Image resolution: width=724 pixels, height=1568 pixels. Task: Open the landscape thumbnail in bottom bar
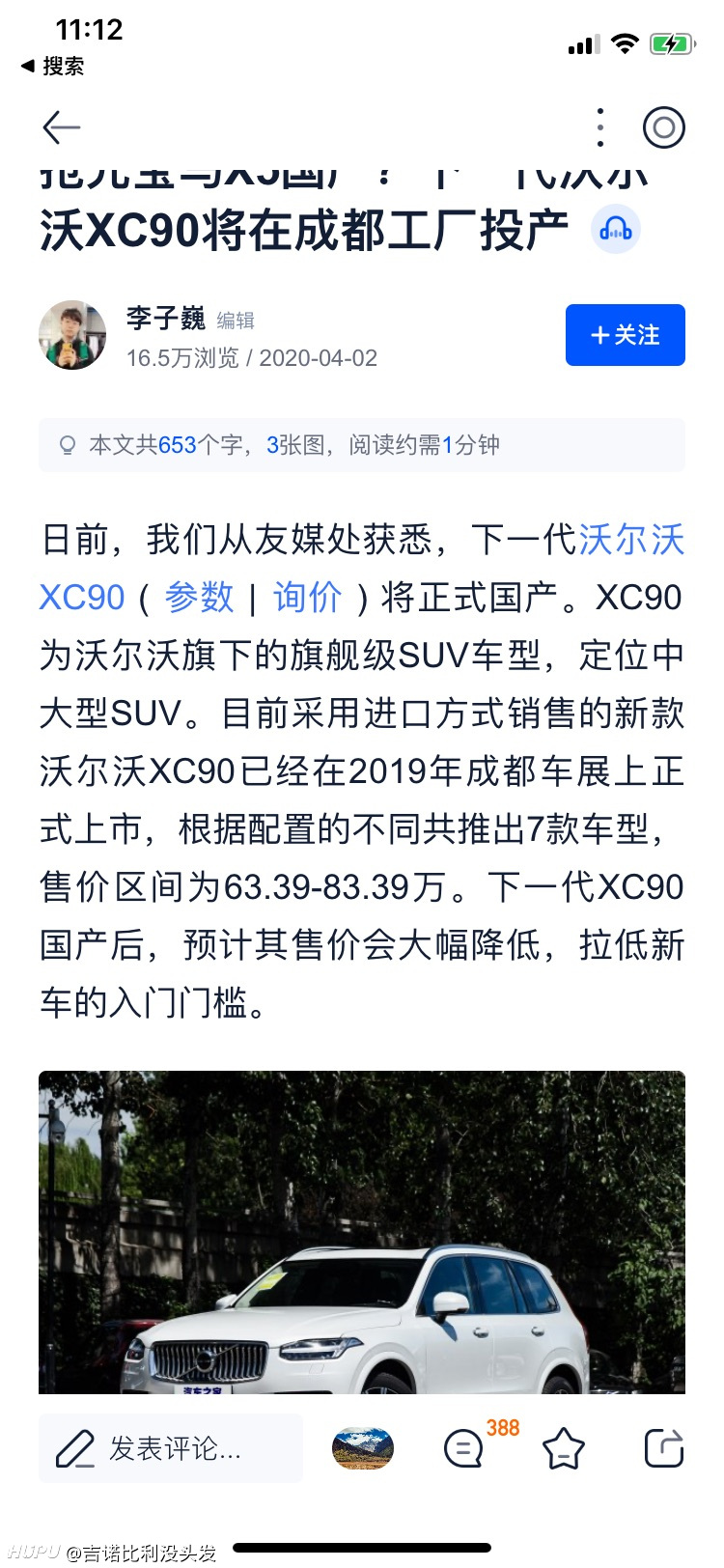click(x=363, y=1448)
